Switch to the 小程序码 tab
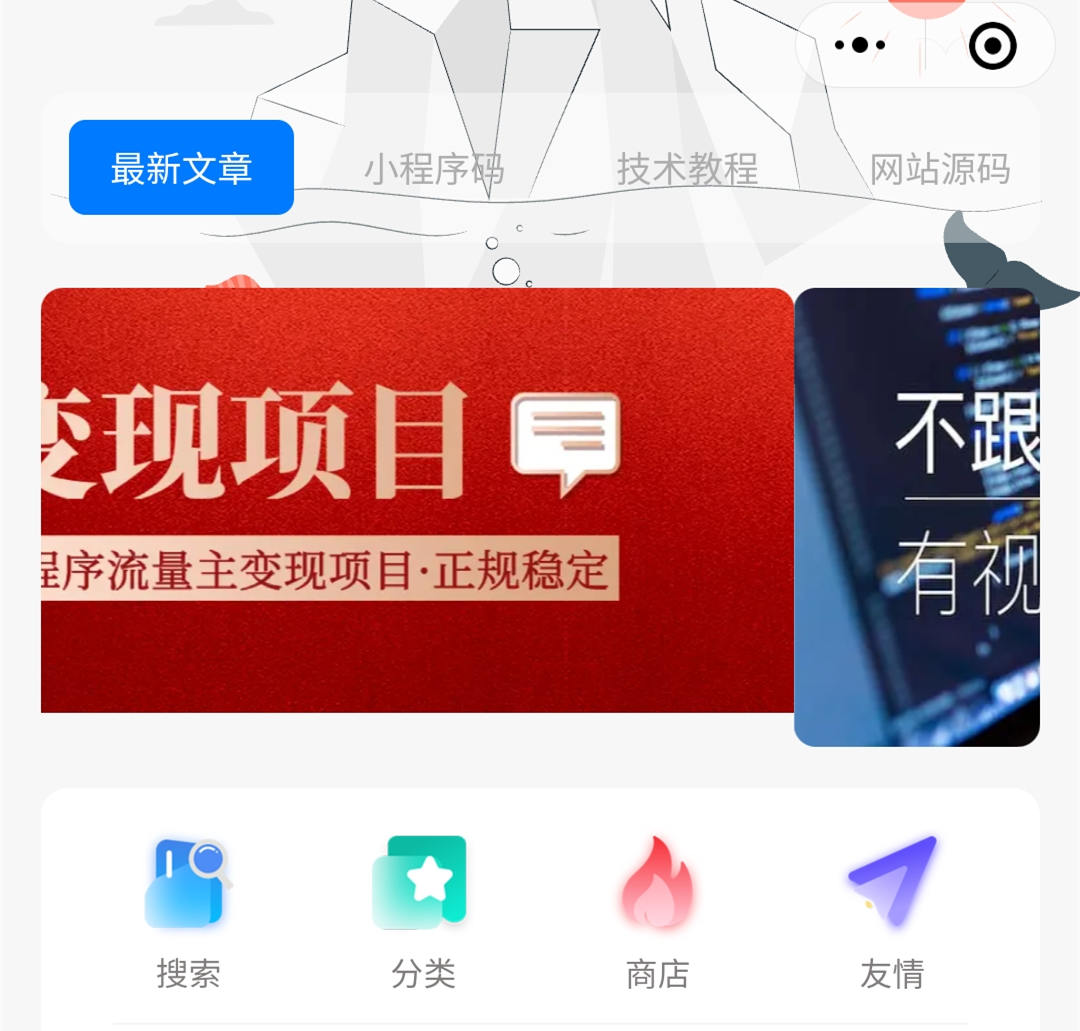The image size is (1080, 1031). 433,170
